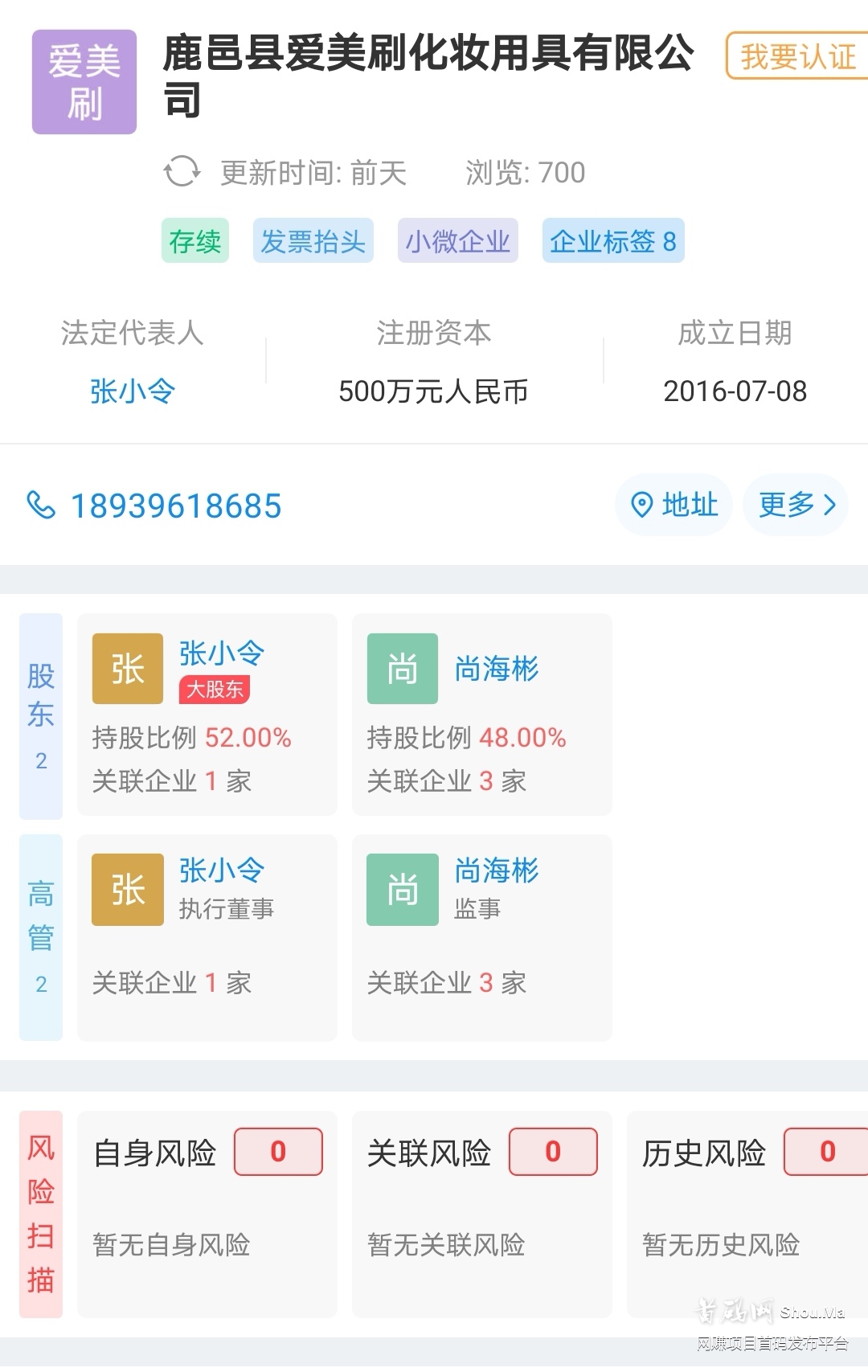Click supervisor 尚海彬's avatar in 高管 section

click(x=402, y=888)
